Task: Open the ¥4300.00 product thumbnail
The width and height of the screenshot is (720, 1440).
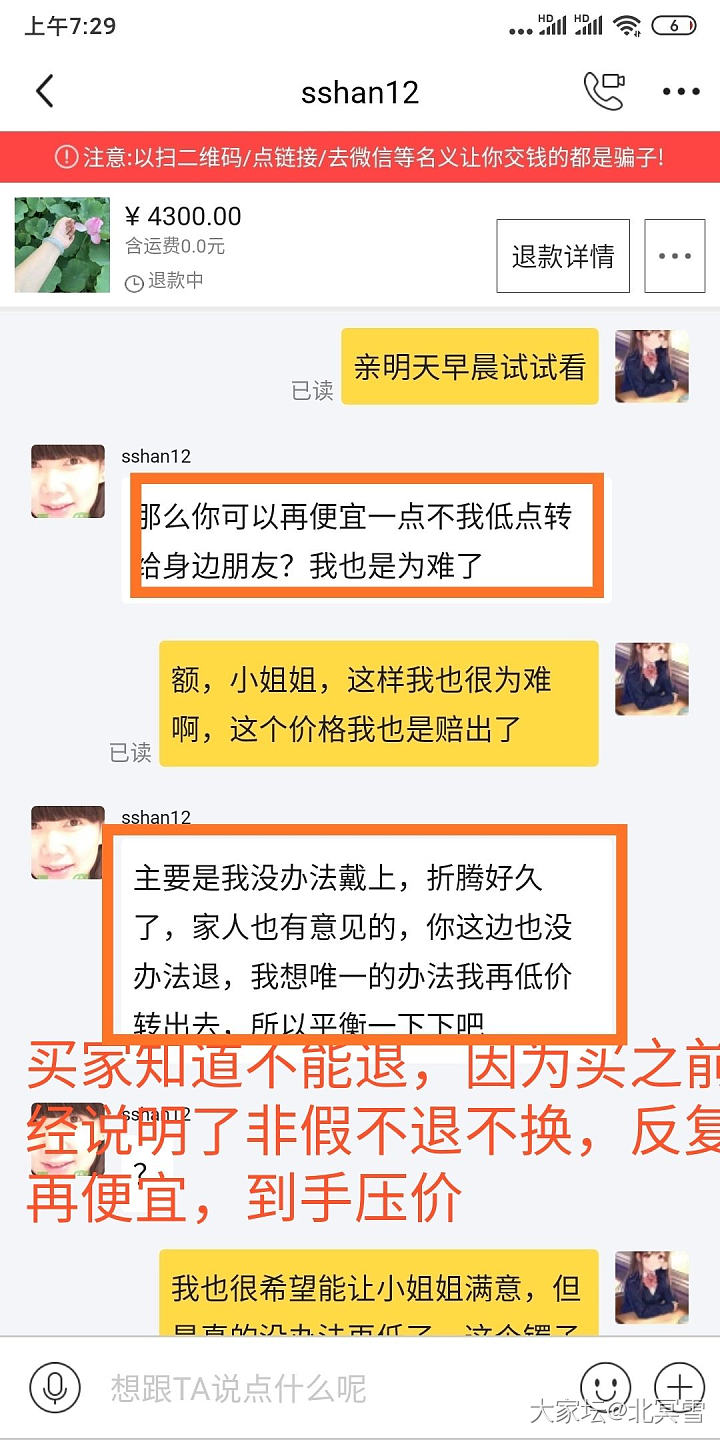Action: click(x=62, y=245)
